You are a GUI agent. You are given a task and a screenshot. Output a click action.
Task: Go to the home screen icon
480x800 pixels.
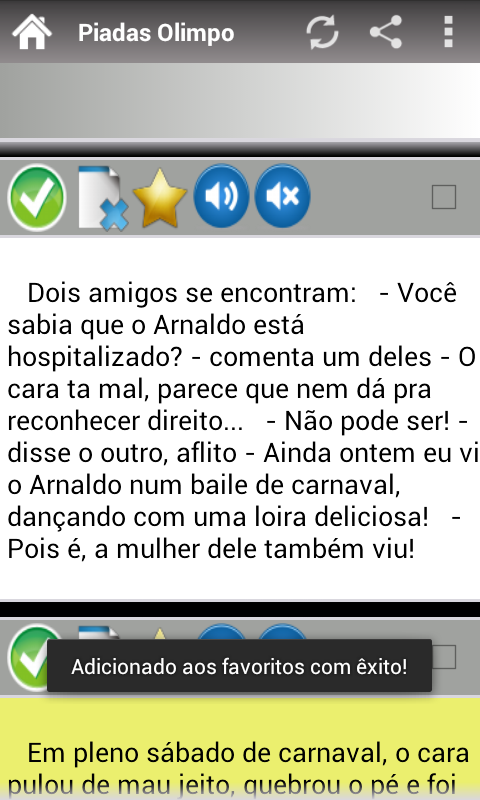32,32
